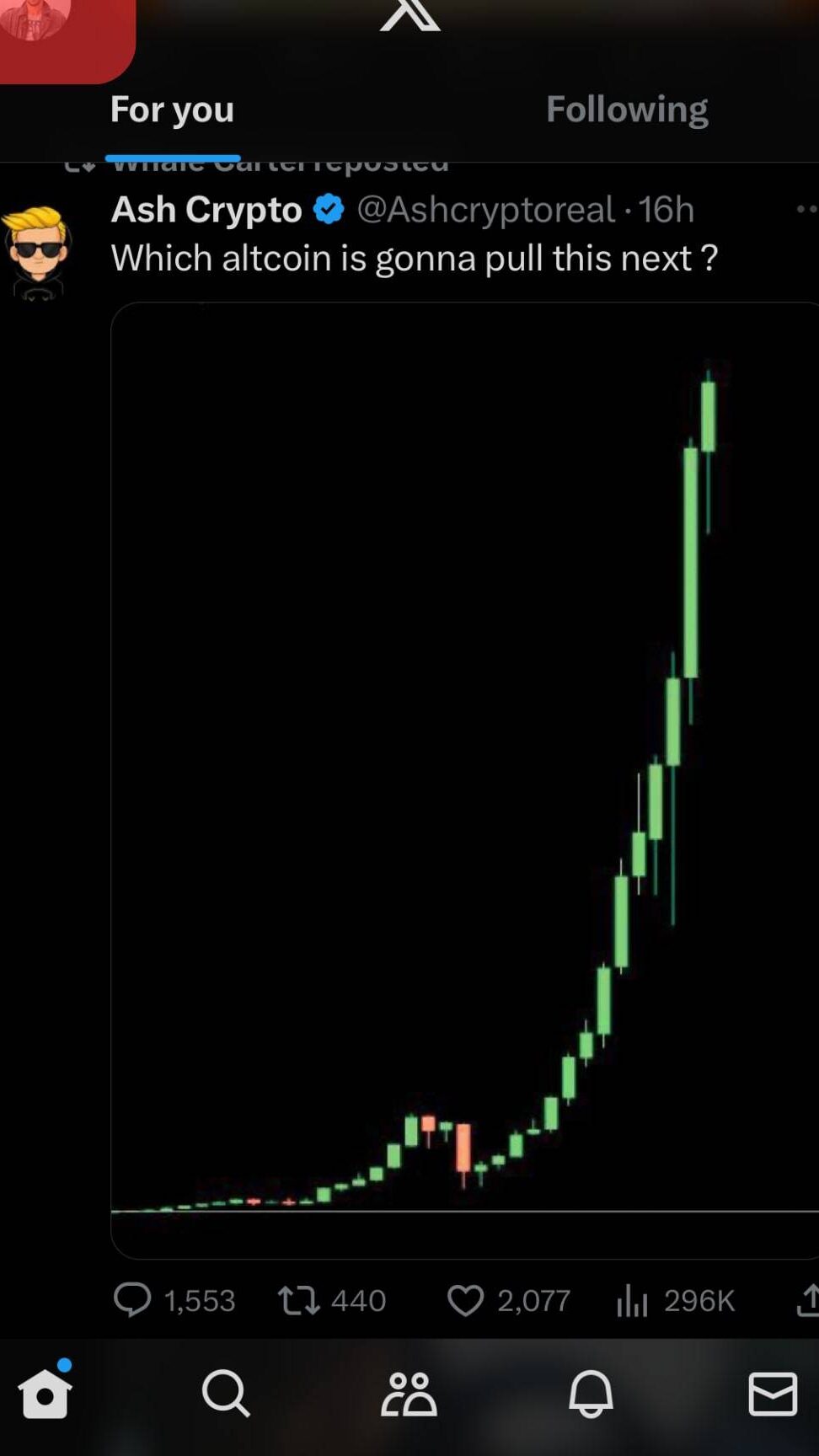Share Ash Crypto's post
The height and width of the screenshot is (1456, 819).
pos(806,1299)
